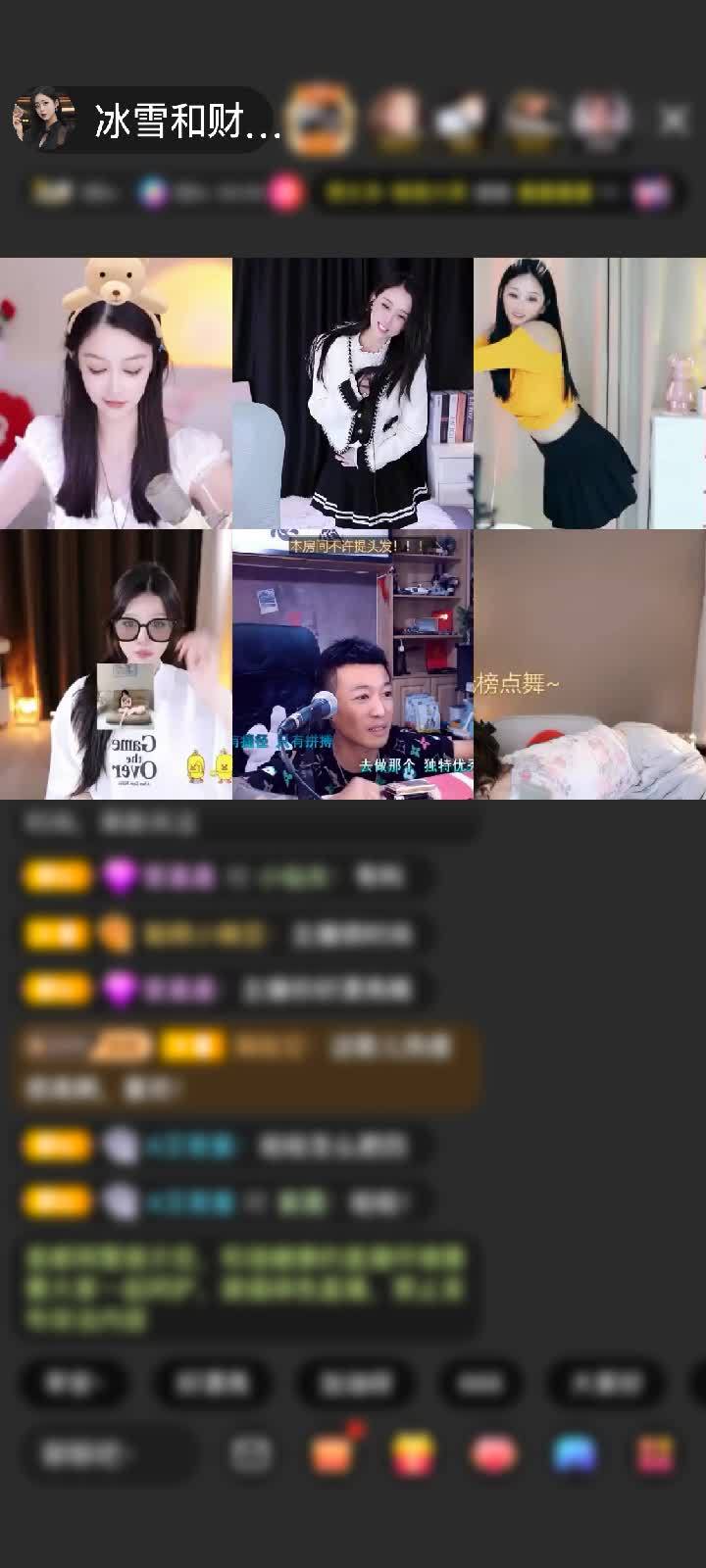Open the yellow top dancer's video
Viewport: 706px width, 1568px height.
pyautogui.click(x=589, y=393)
